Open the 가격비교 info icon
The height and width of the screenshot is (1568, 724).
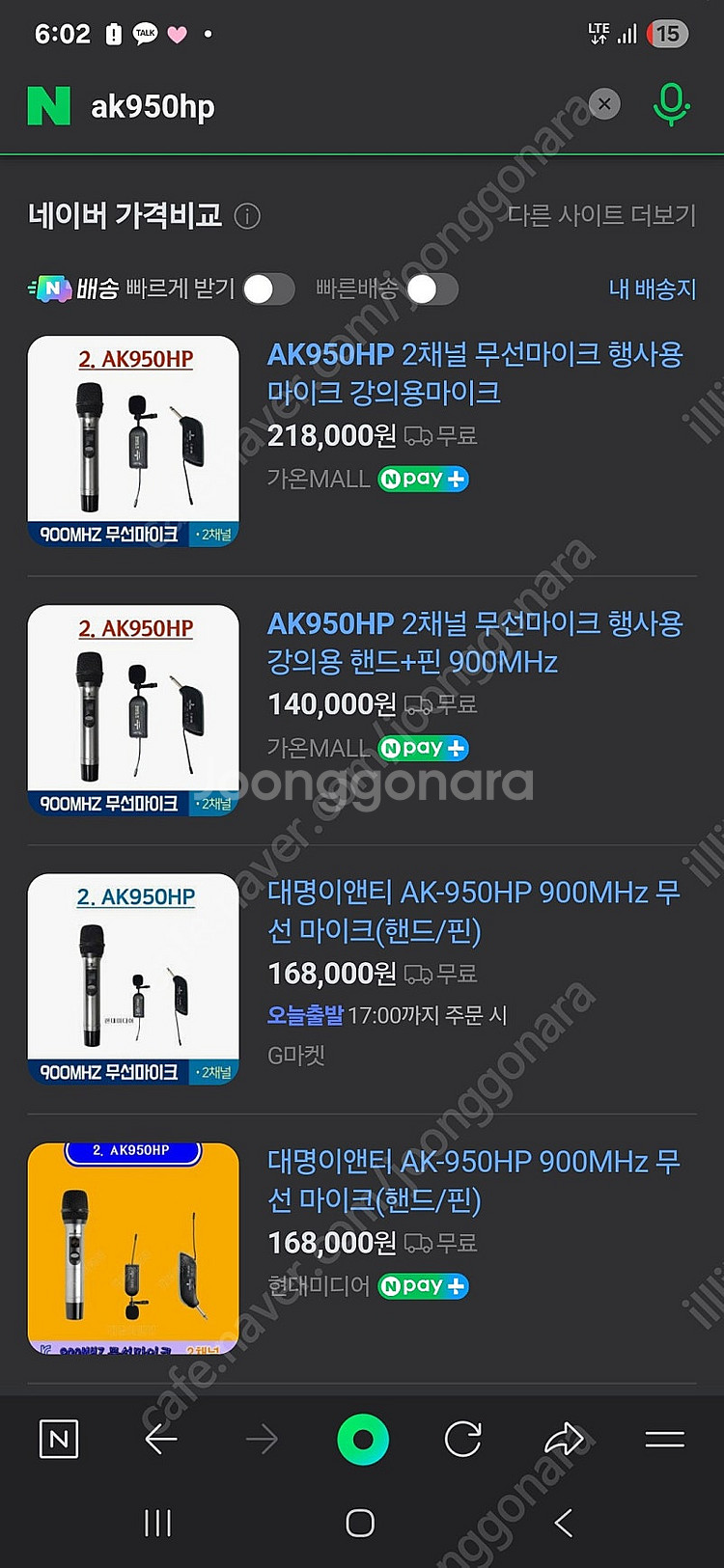pos(247,216)
